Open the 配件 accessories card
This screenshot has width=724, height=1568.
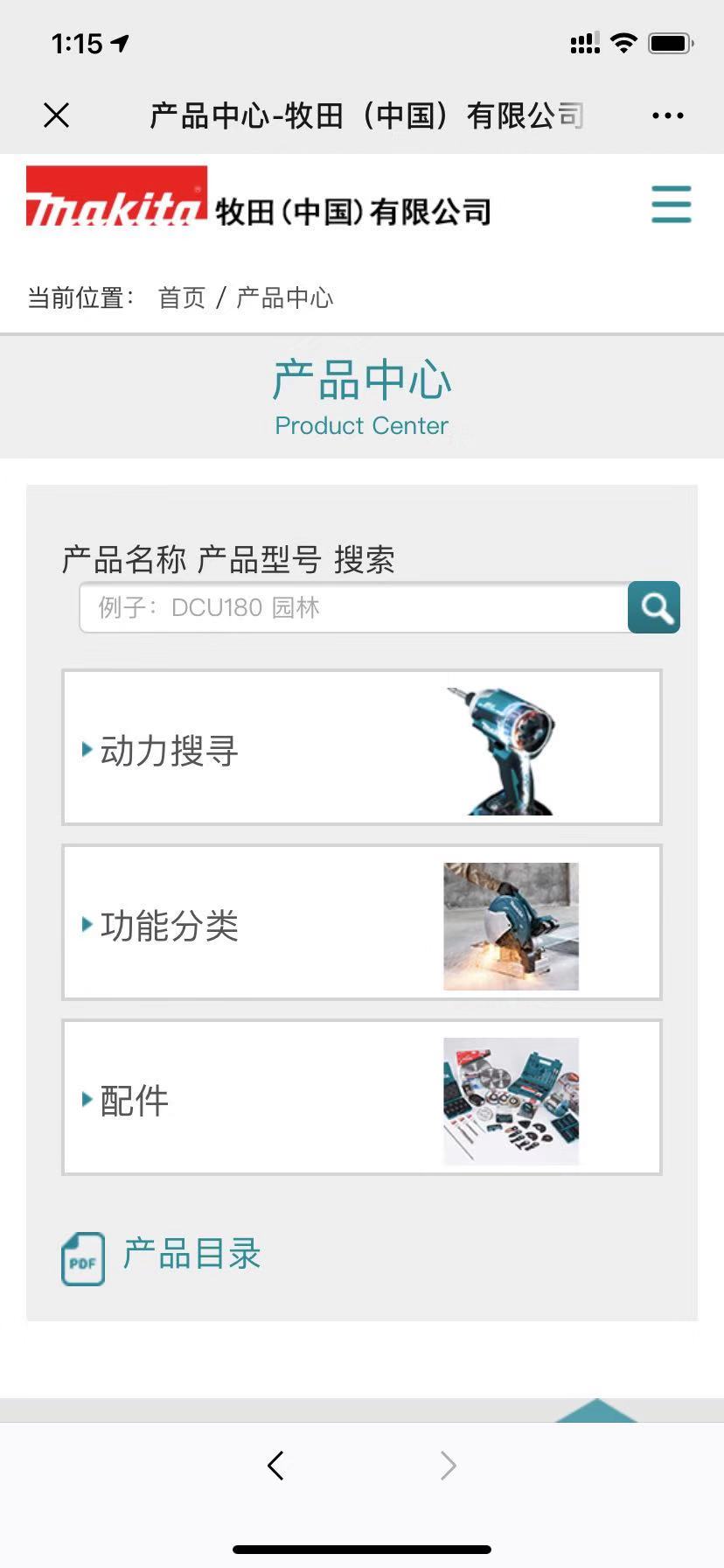362,1097
